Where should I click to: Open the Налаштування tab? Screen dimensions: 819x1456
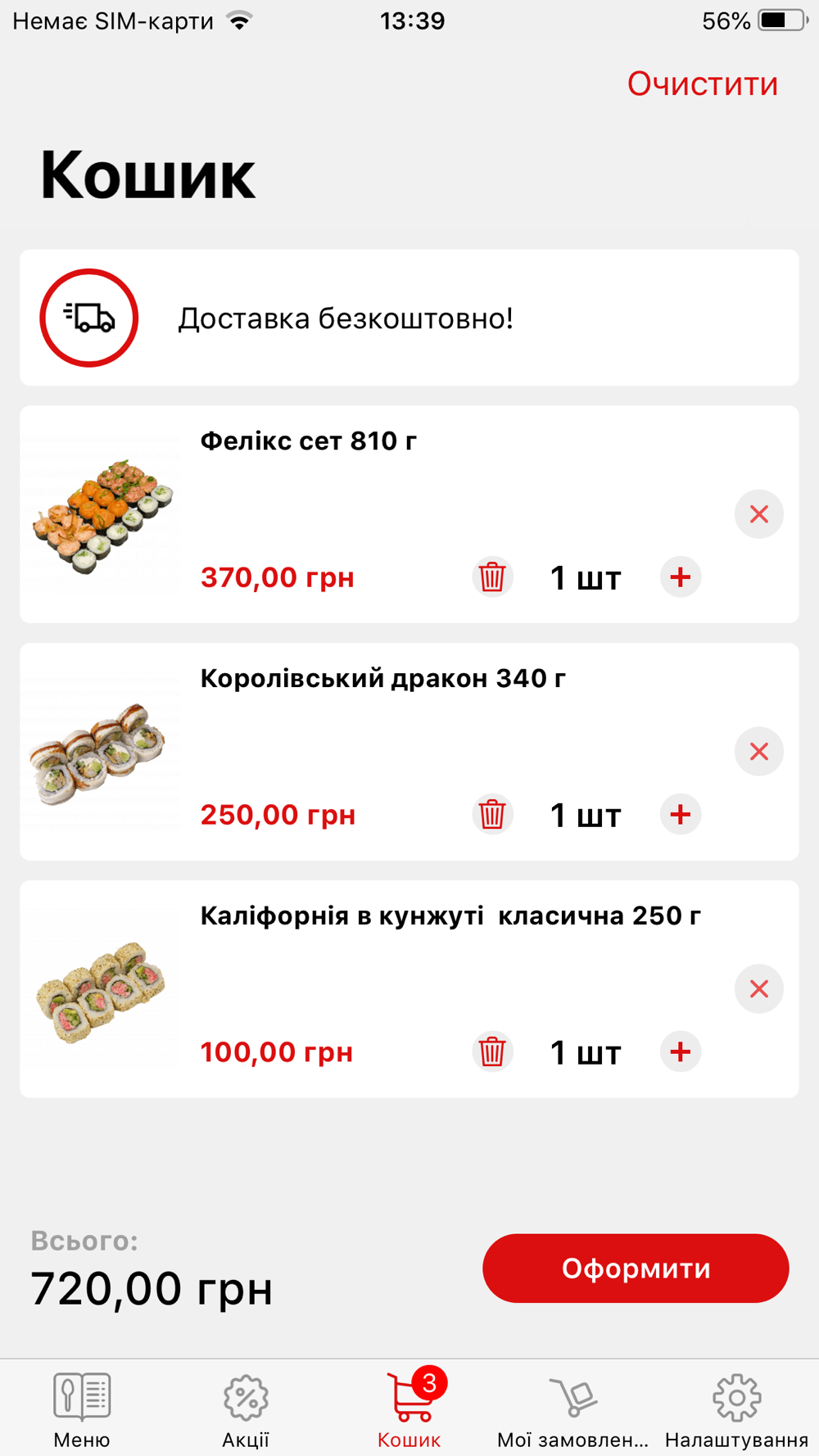pyautogui.click(x=736, y=1409)
